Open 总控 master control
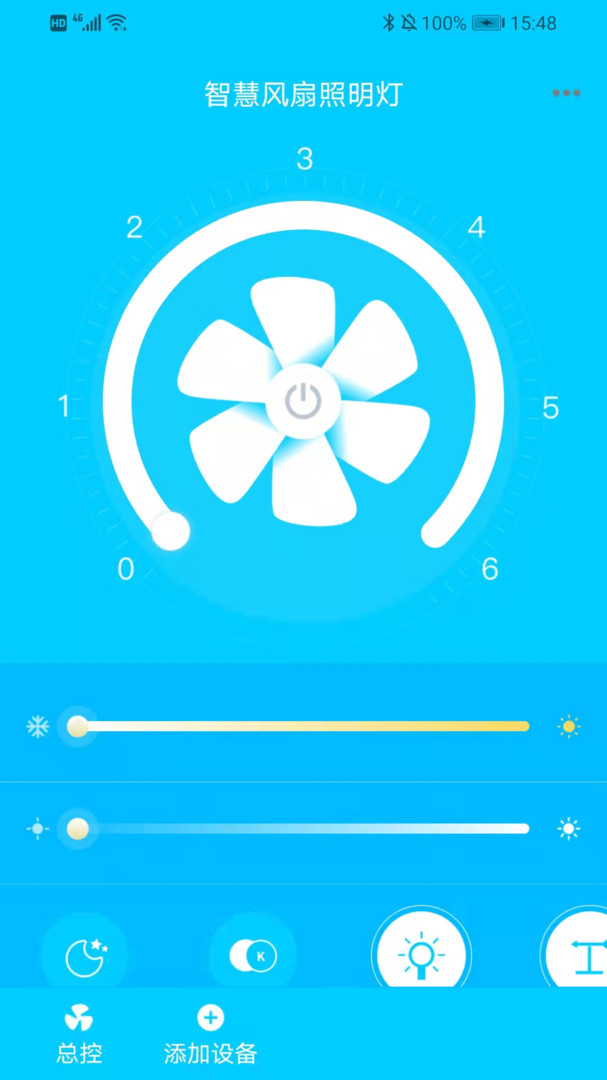Viewport: 607px width, 1080px height. (79, 1034)
